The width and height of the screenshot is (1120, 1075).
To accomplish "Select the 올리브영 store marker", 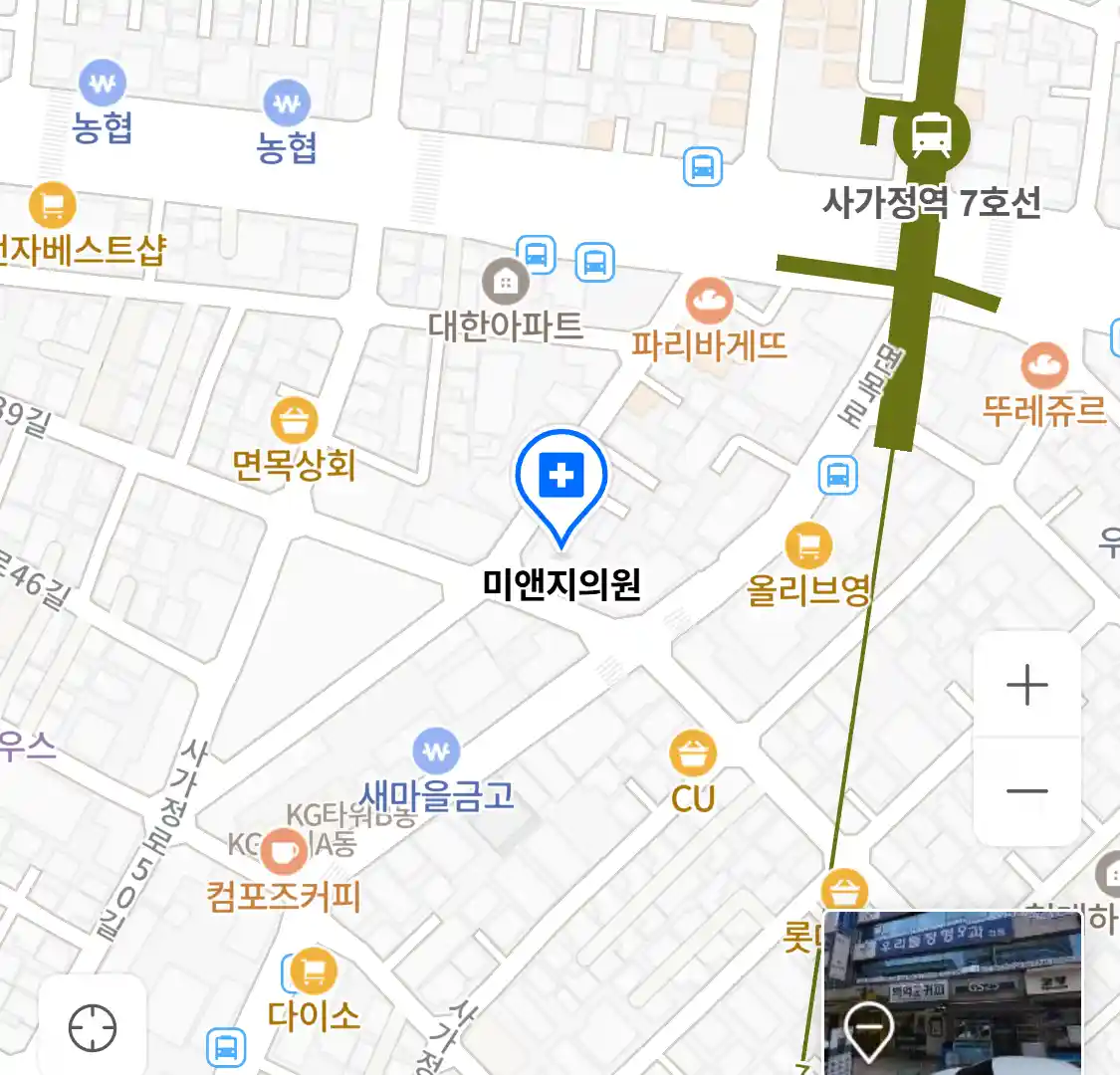I will pos(808,546).
